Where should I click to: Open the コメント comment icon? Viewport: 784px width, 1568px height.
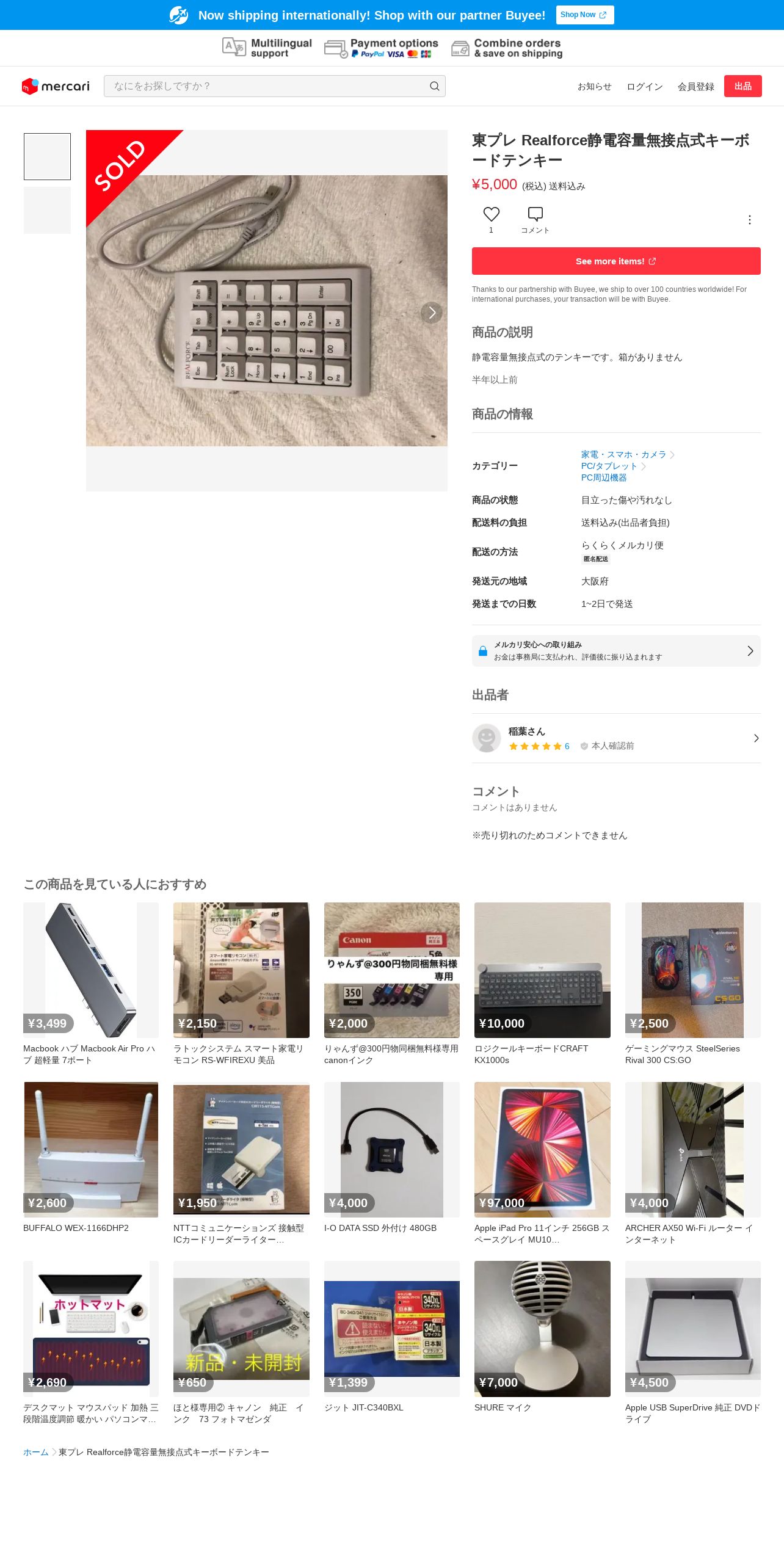535,214
